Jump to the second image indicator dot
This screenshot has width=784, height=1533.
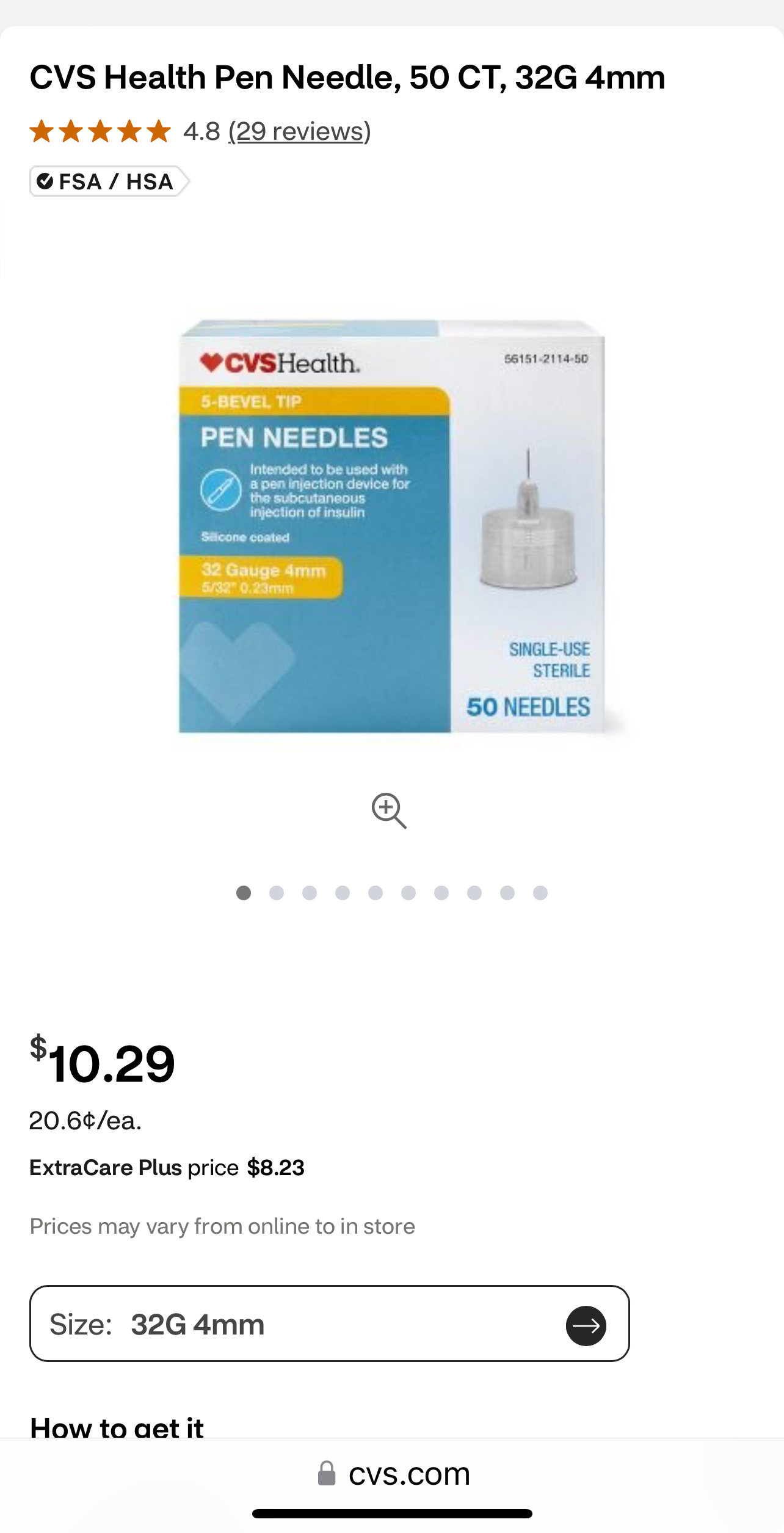(x=277, y=893)
